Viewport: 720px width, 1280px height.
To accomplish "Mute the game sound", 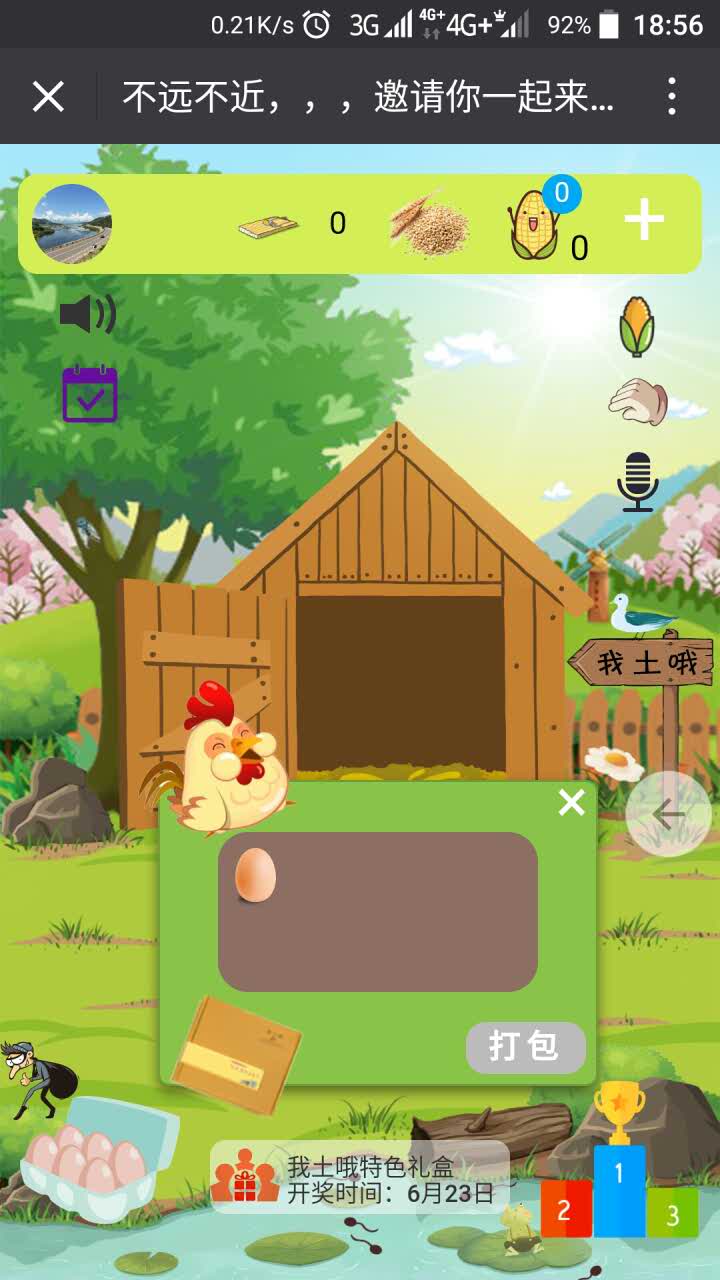I will [88, 314].
